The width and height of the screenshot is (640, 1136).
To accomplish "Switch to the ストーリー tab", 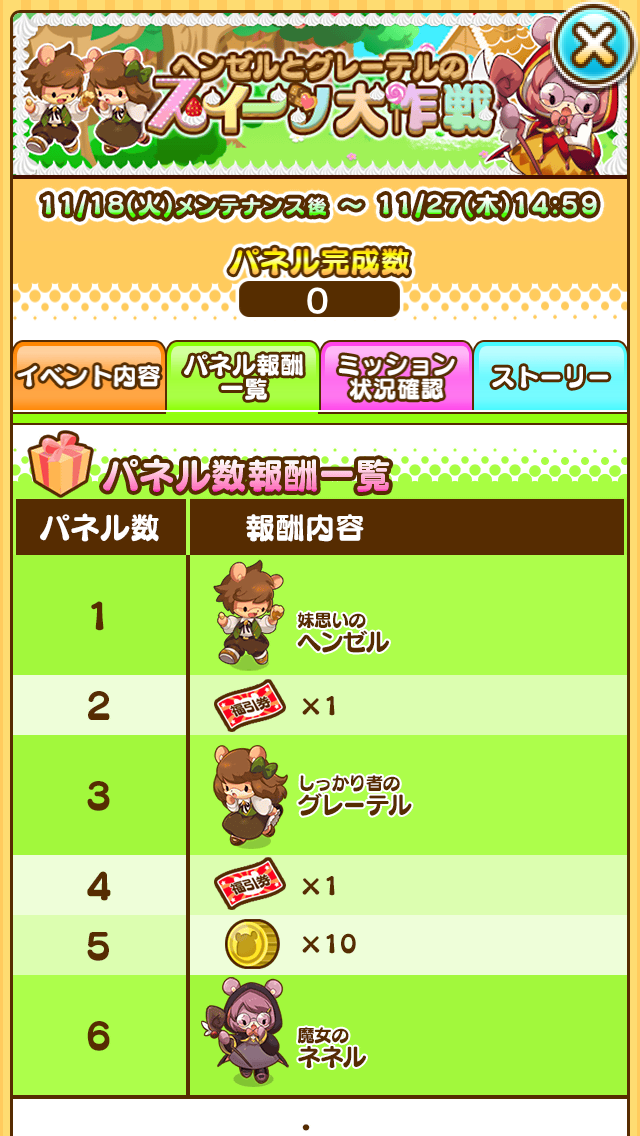I will pyautogui.click(x=550, y=377).
